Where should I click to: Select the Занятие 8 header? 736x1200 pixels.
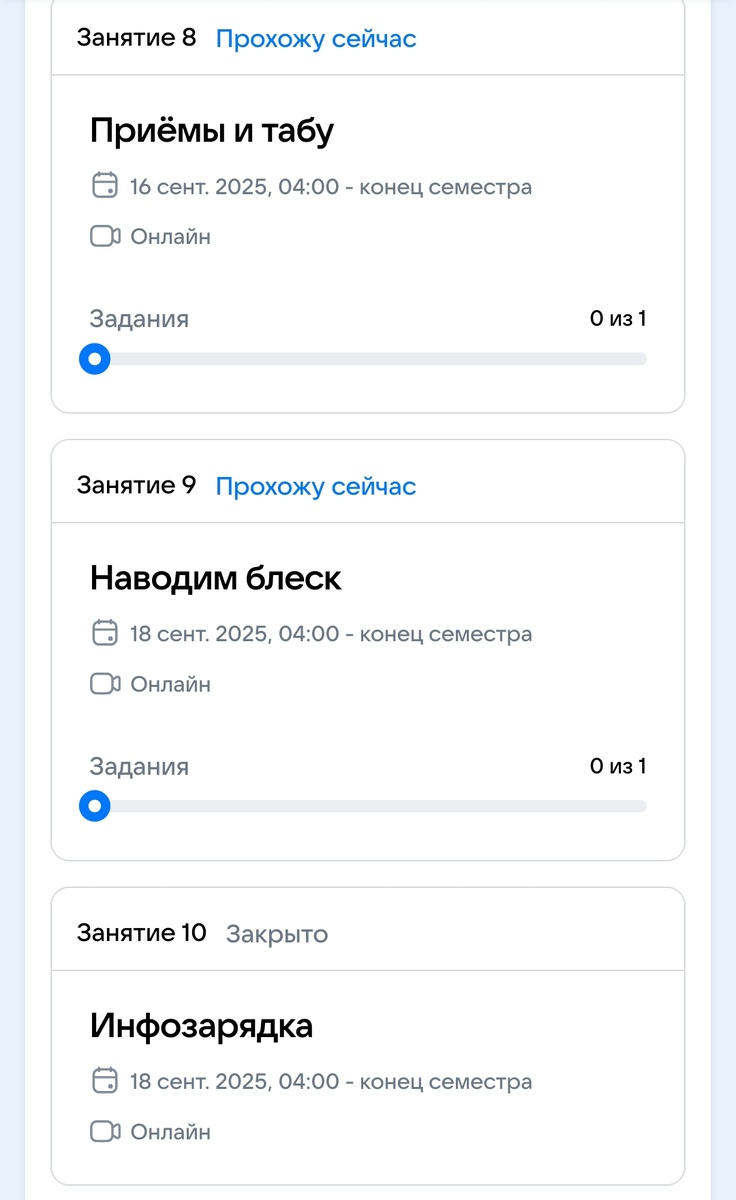139,37
